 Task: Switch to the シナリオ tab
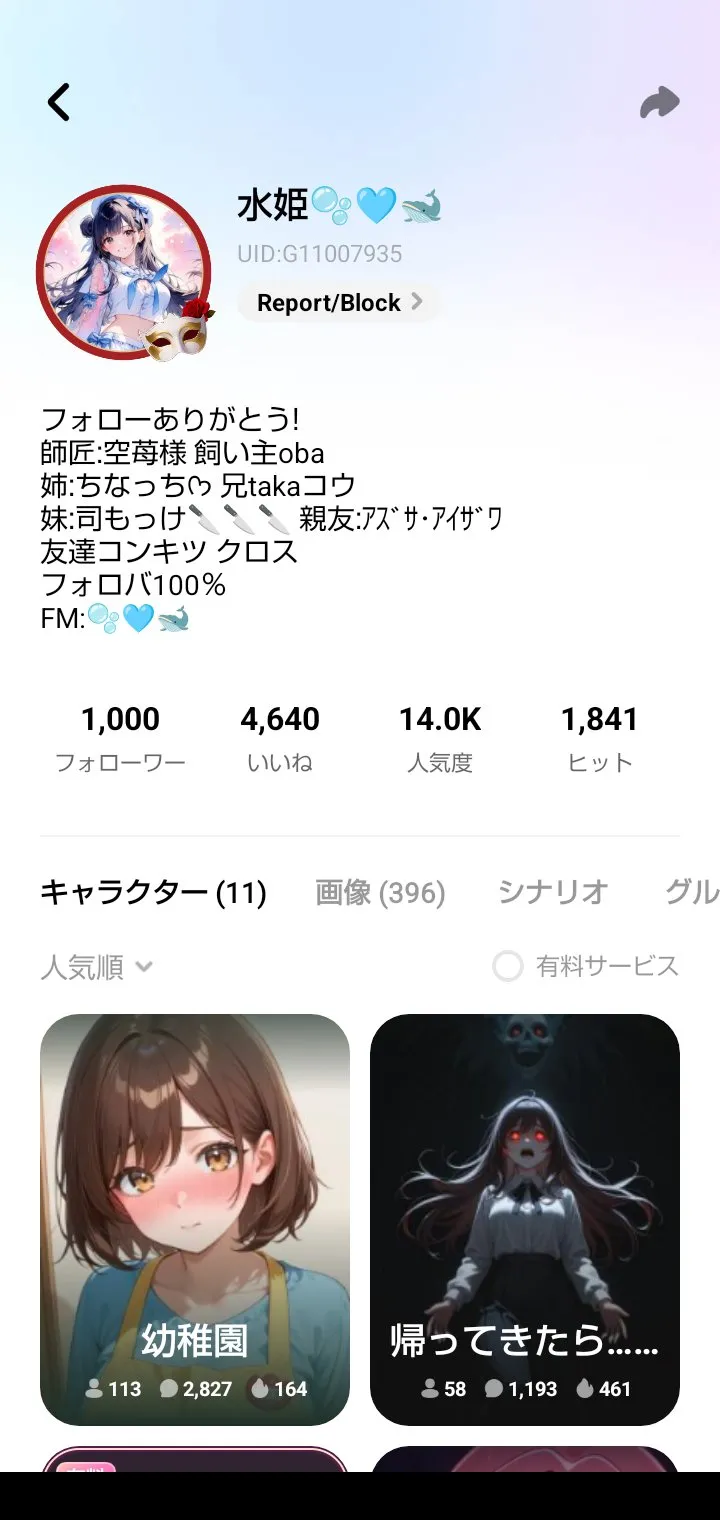click(553, 892)
